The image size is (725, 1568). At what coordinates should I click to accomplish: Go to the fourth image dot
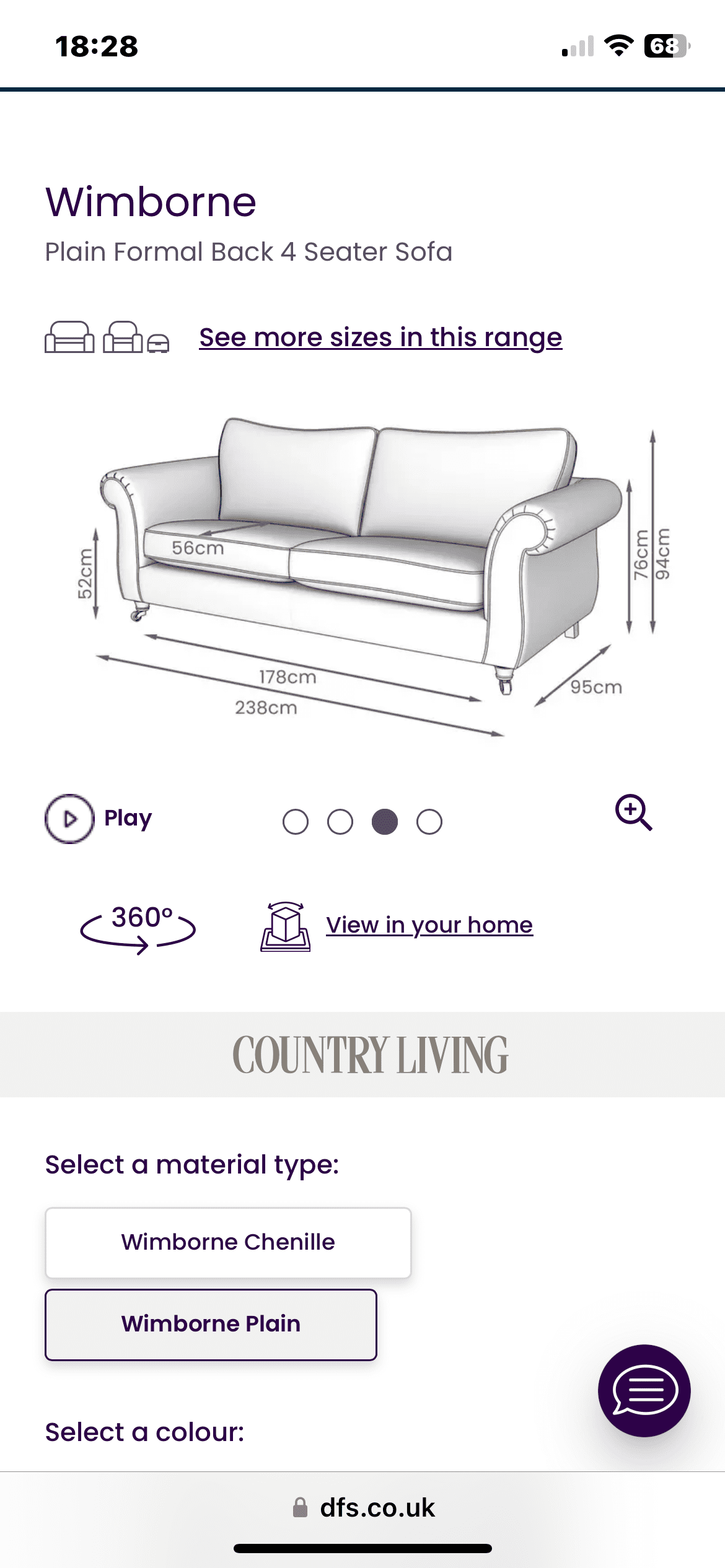pos(429,822)
